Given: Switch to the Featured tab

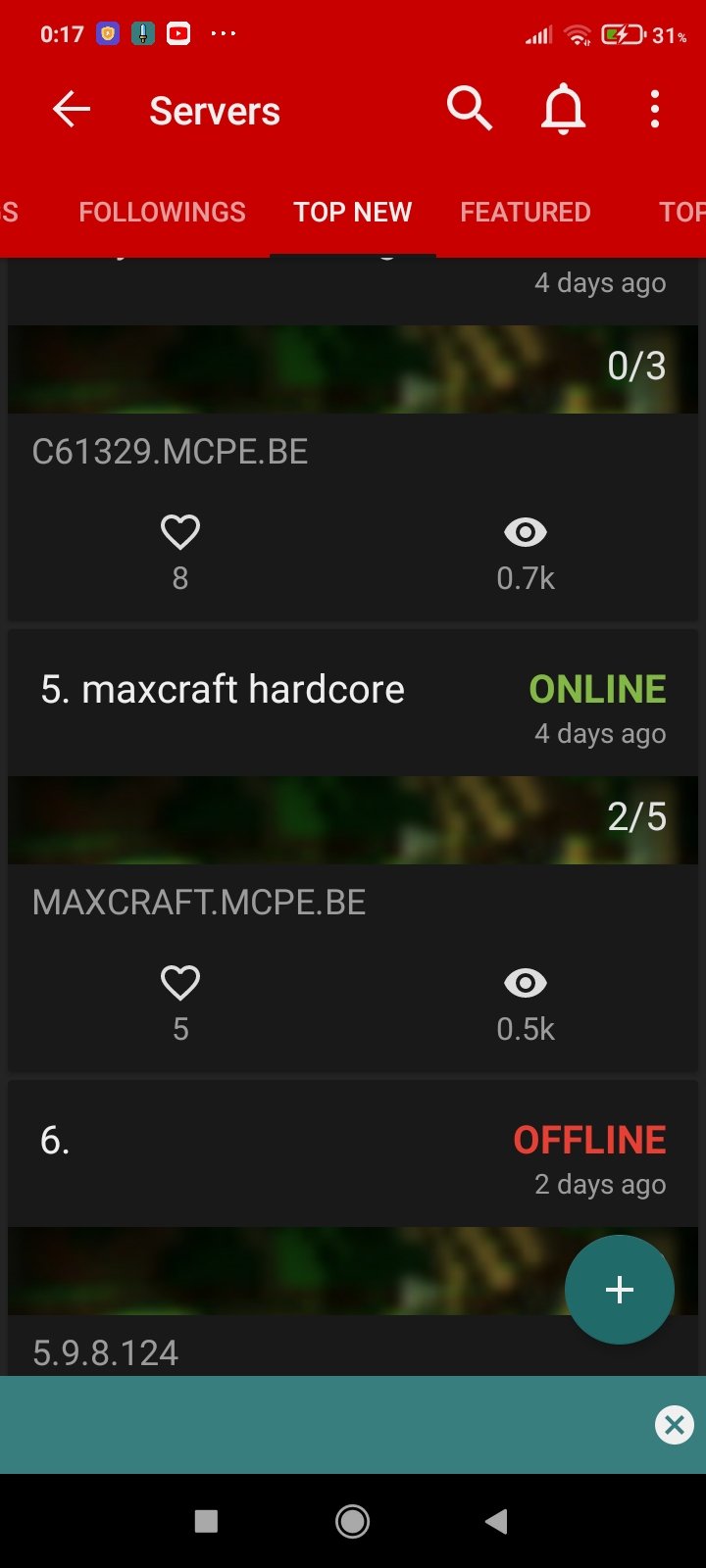Looking at the screenshot, I should pyautogui.click(x=526, y=212).
